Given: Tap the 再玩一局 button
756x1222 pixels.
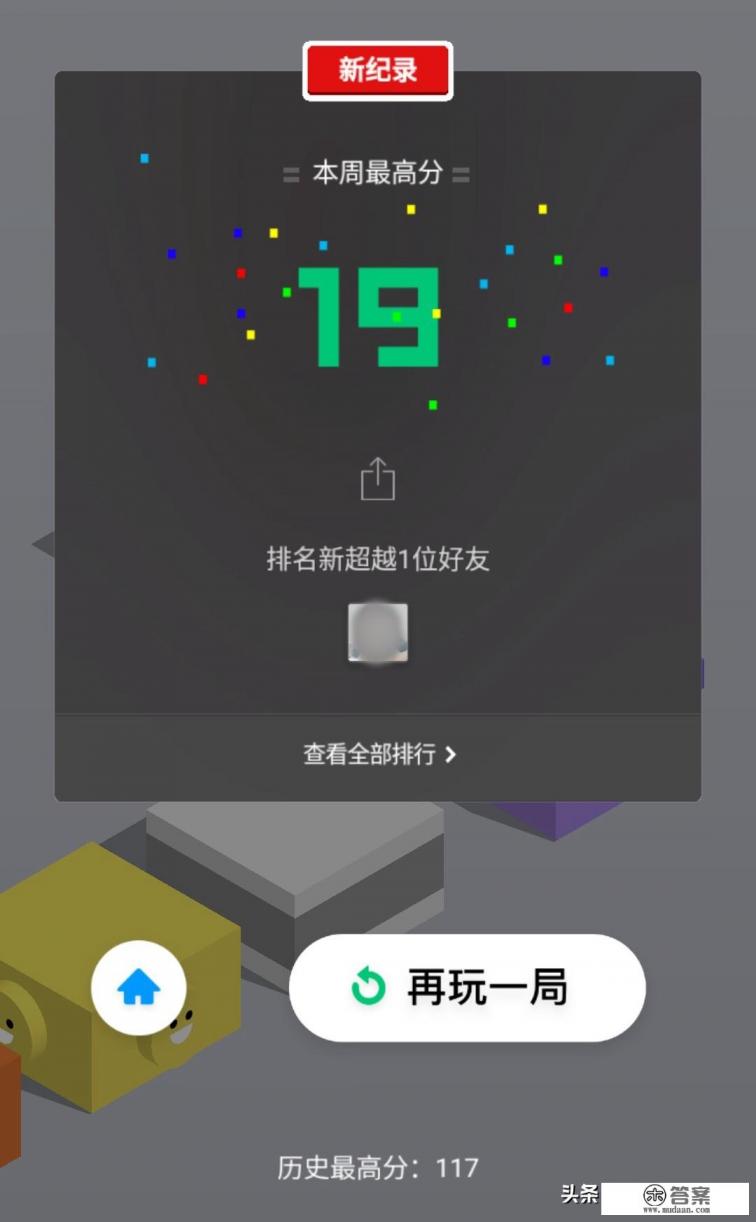Looking at the screenshot, I should 465,986.
